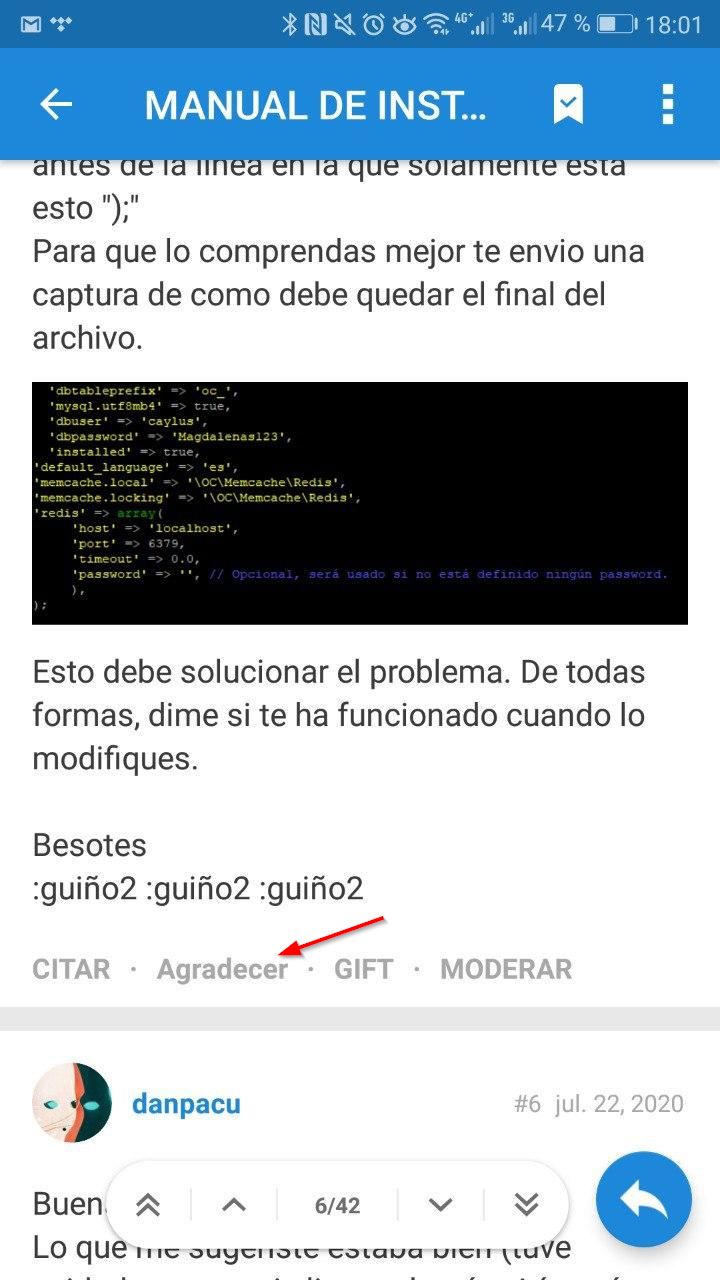Open the 6/42 page selector
The image size is (720, 1280).
[337, 1206]
